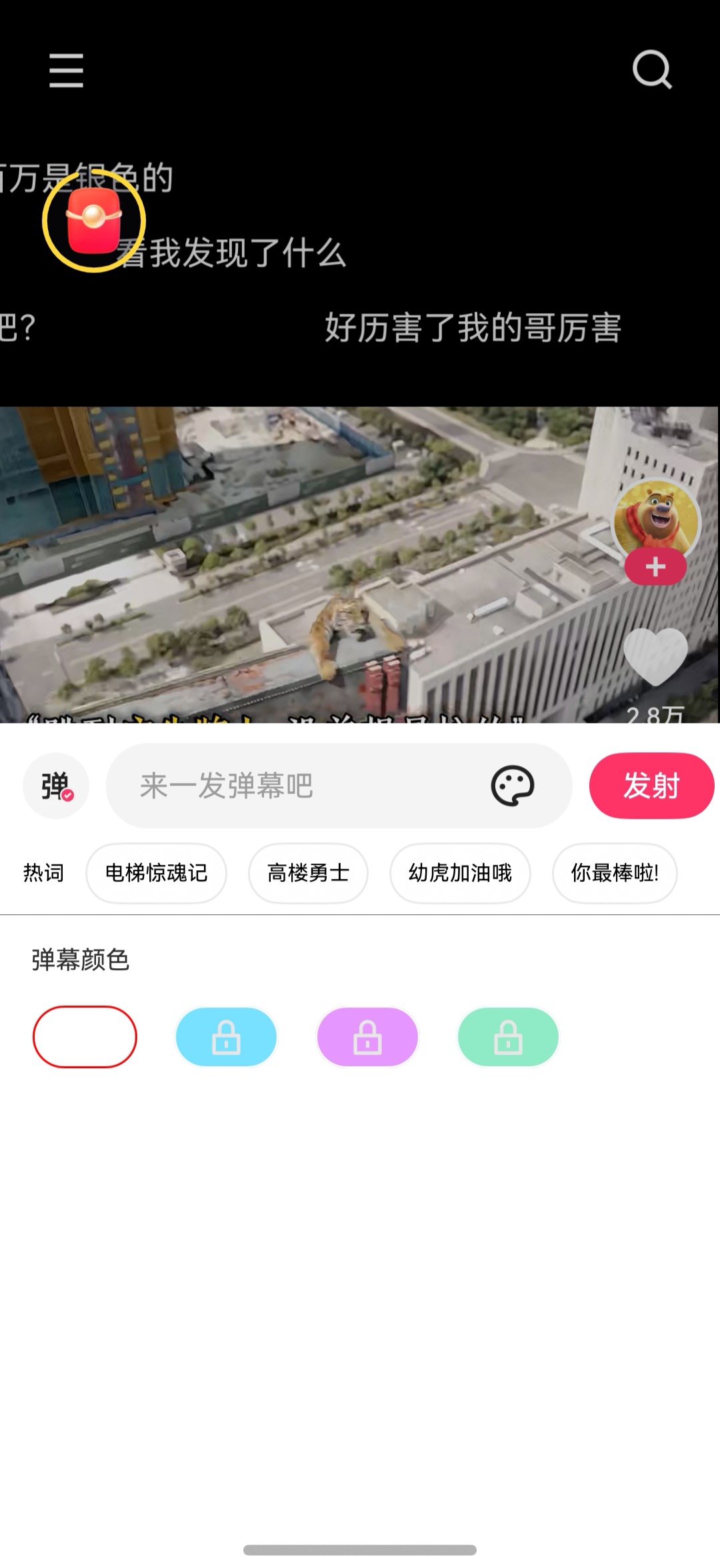Click the danmaku '弹' toggle icon
This screenshot has height=1568, width=720.
(56, 786)
